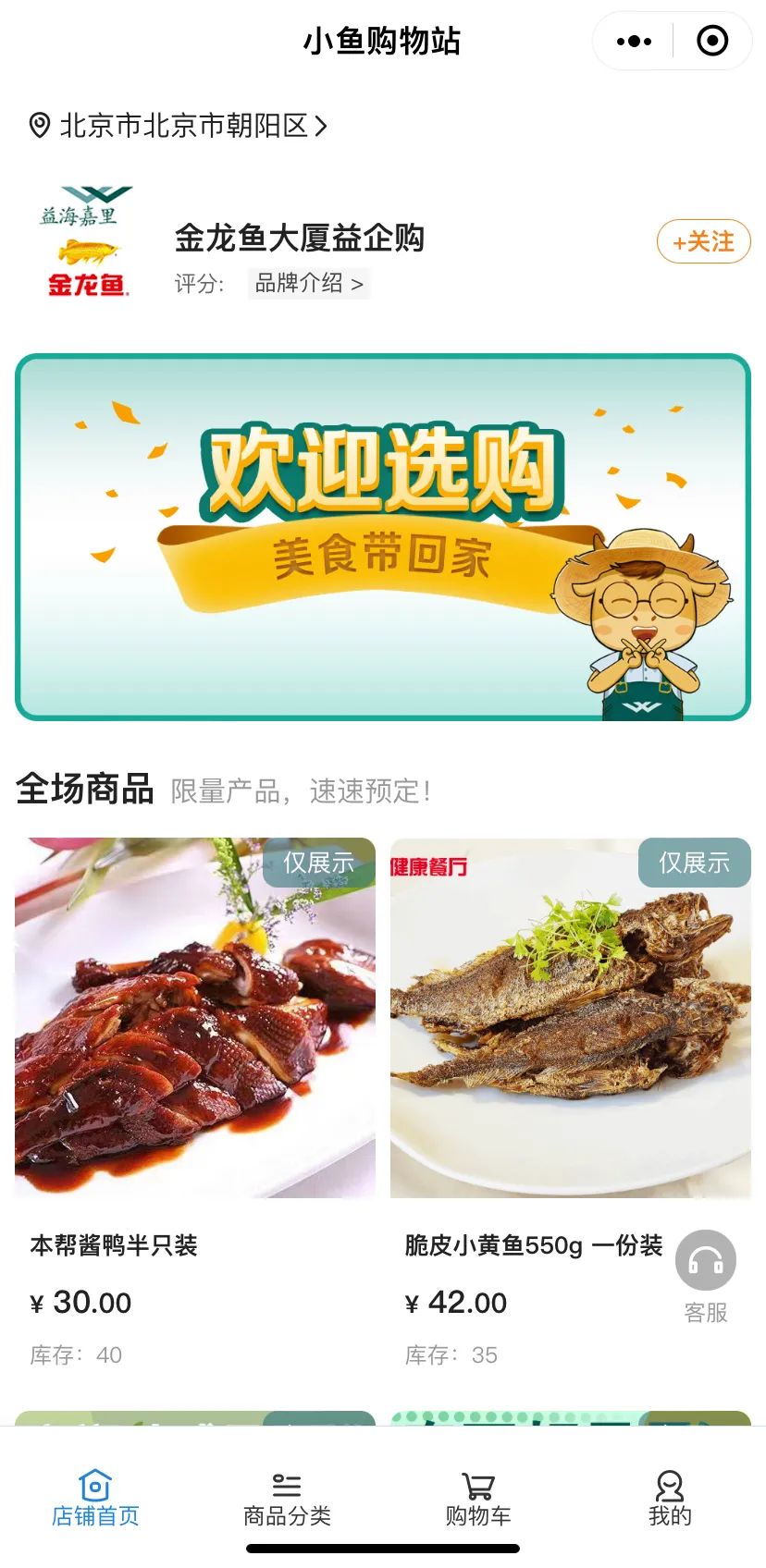Image resolution: width=766 pixels, height=1568 pixels.
Task: Switch to 店铺首页 tab
Action: click(x=95, y=1499)
